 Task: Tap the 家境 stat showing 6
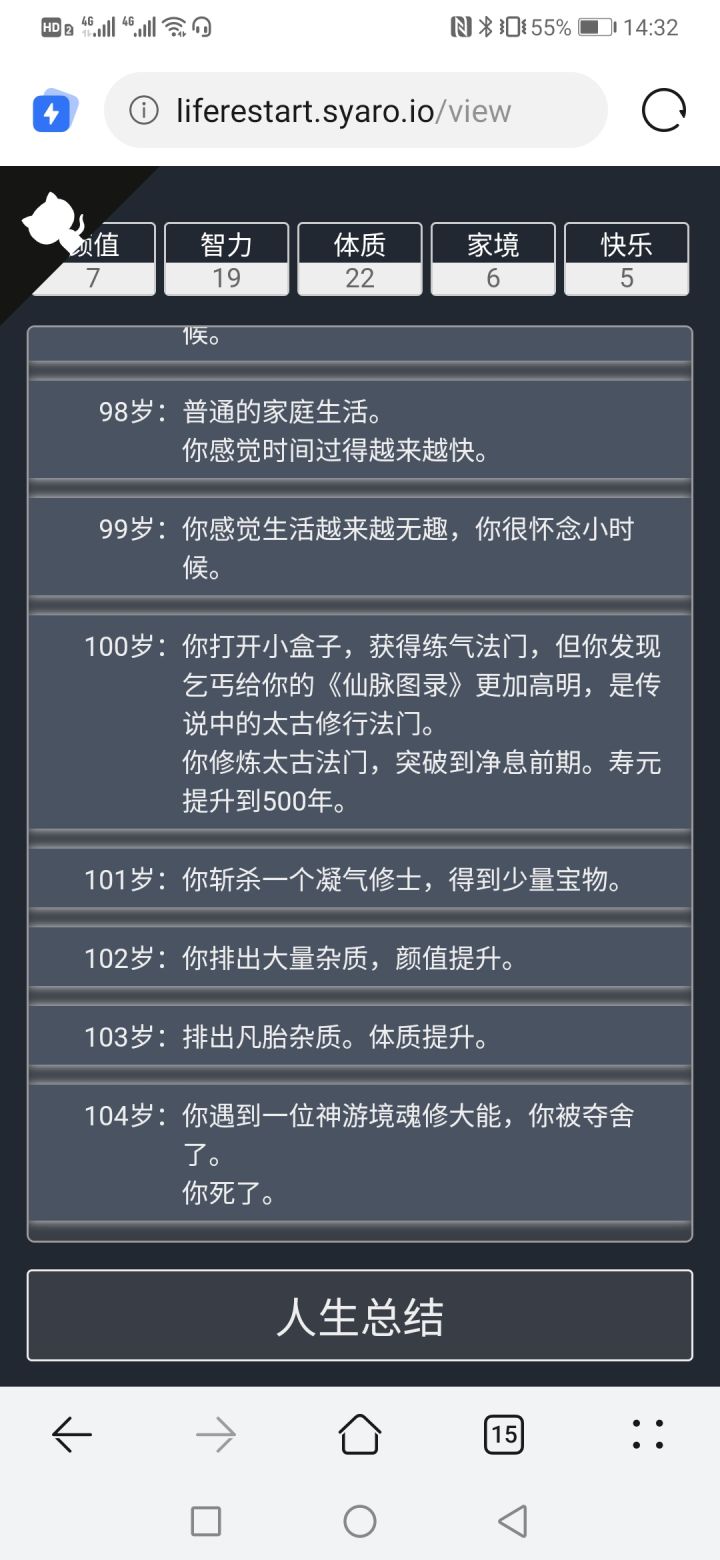(x=493, y=259)
